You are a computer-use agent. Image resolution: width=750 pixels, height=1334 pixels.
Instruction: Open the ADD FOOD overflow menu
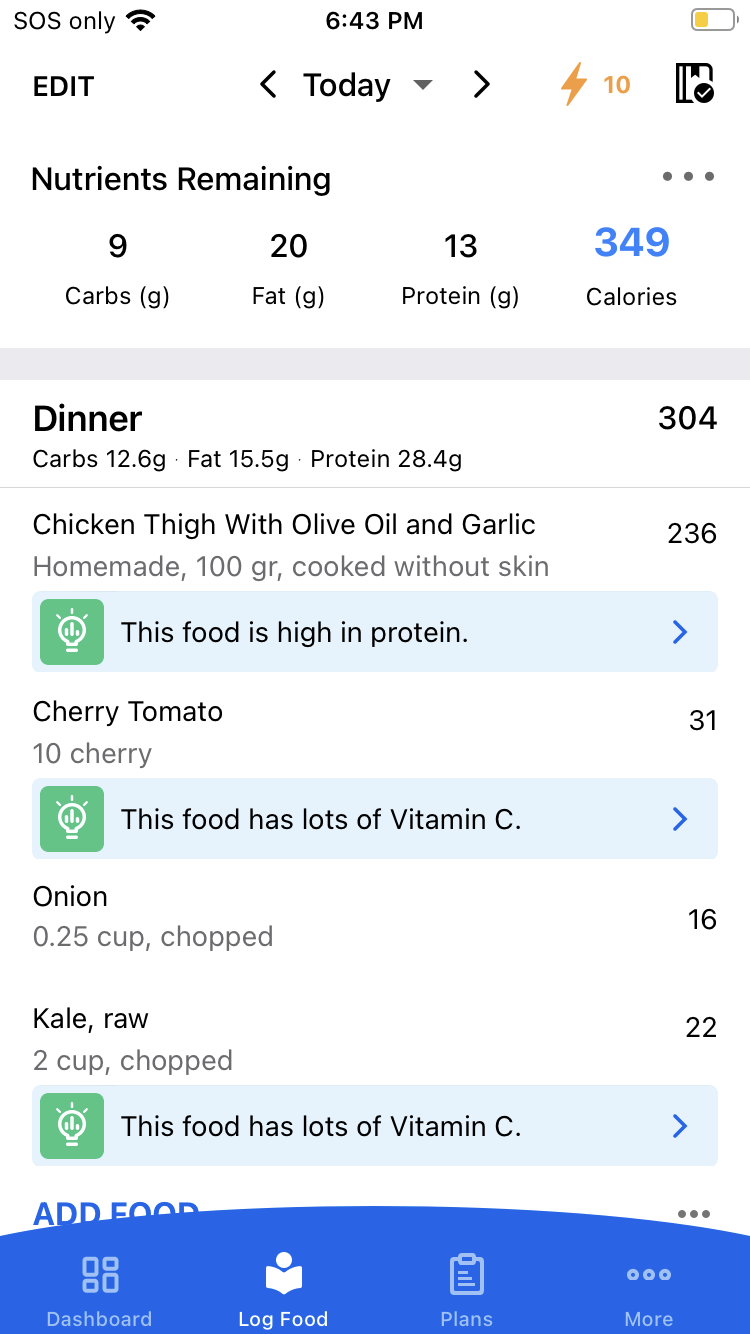[x=694, y=1213]
